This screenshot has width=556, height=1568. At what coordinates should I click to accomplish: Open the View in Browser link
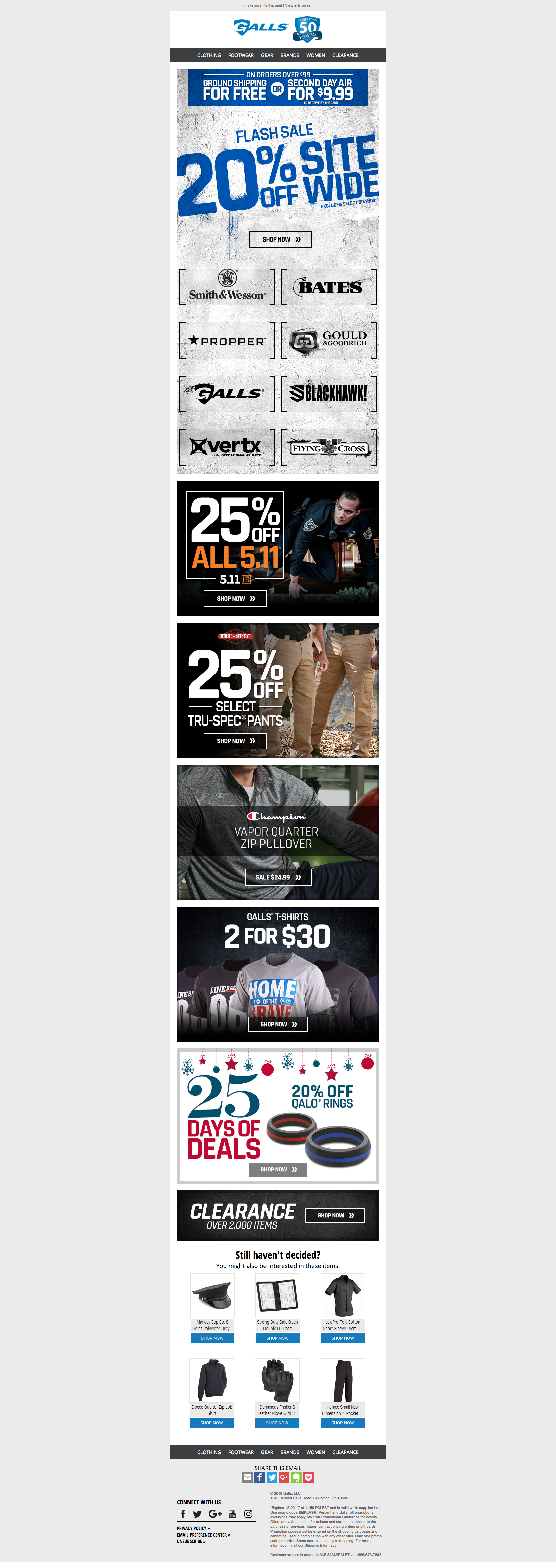(x=298, y=5)
